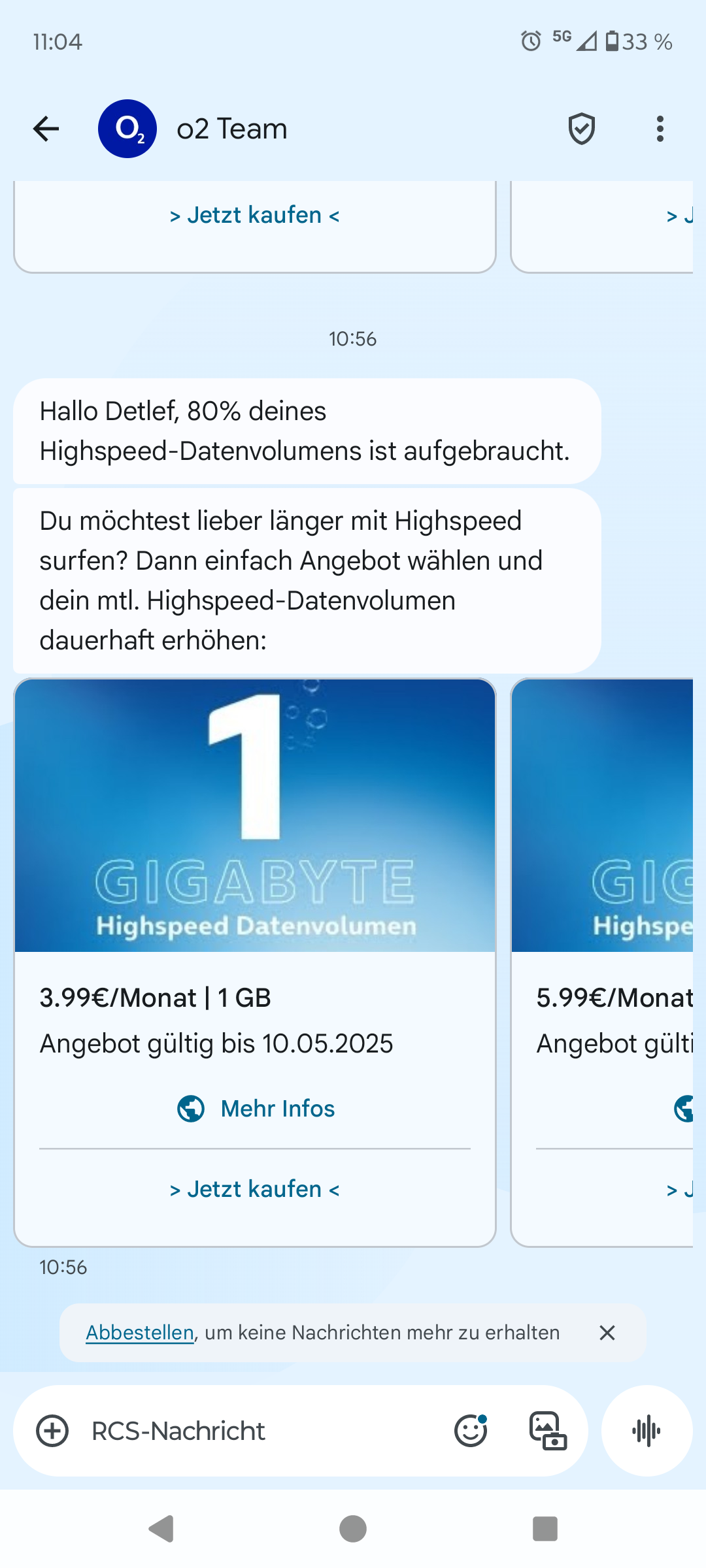Open the emoji picker
This screenshot has height=1568, width=706.
pos(471,1431)
